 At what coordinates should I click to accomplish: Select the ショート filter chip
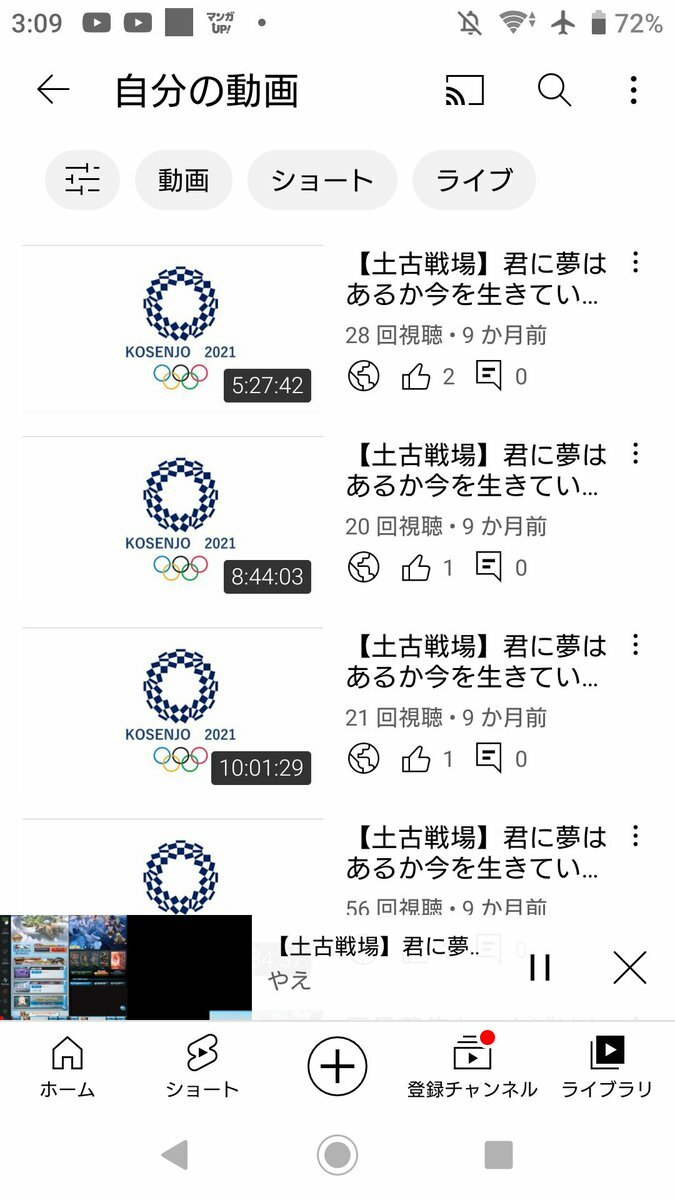point(322,180)
